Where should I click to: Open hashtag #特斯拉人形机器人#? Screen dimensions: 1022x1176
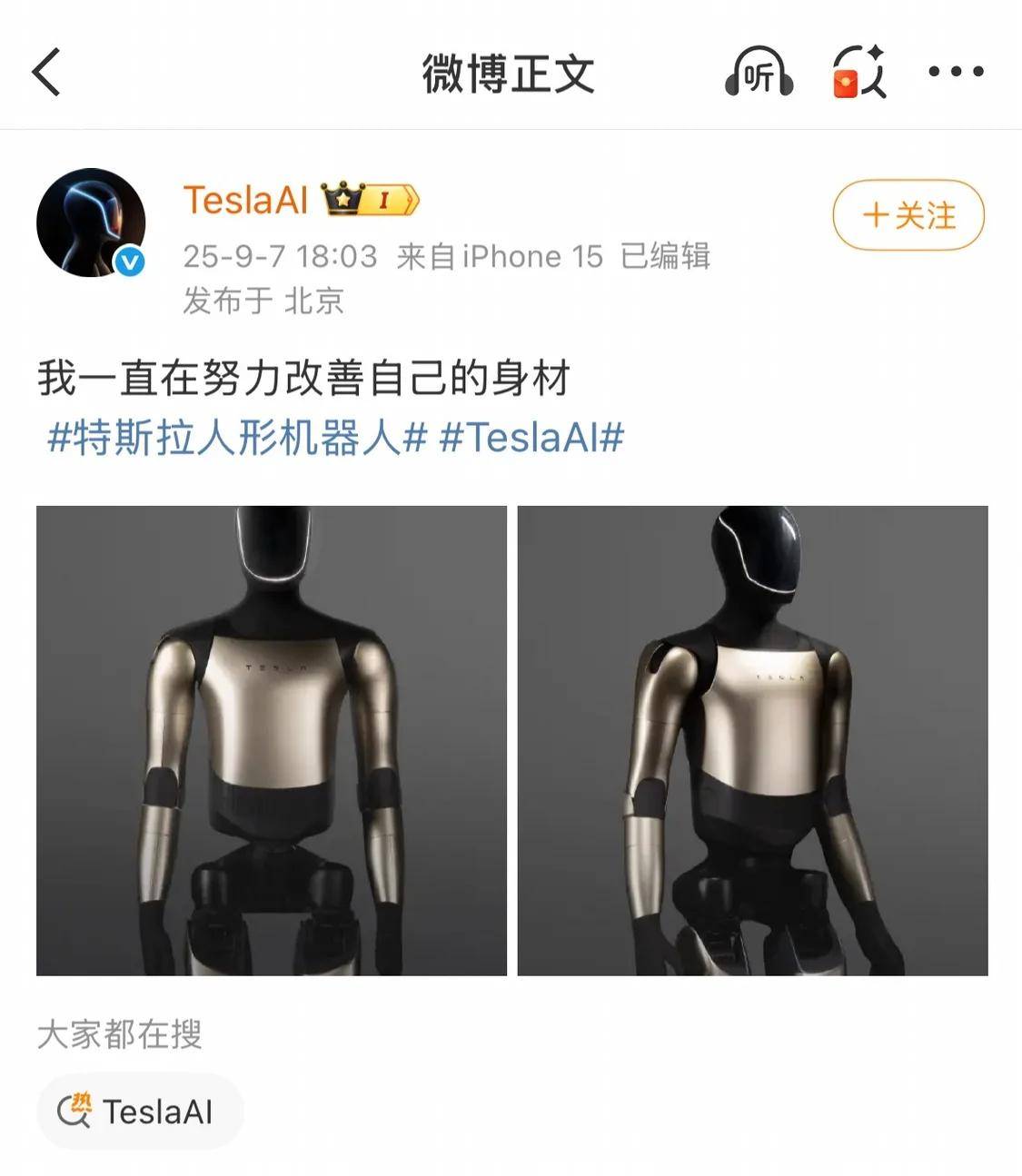click(x=237, y=438)
